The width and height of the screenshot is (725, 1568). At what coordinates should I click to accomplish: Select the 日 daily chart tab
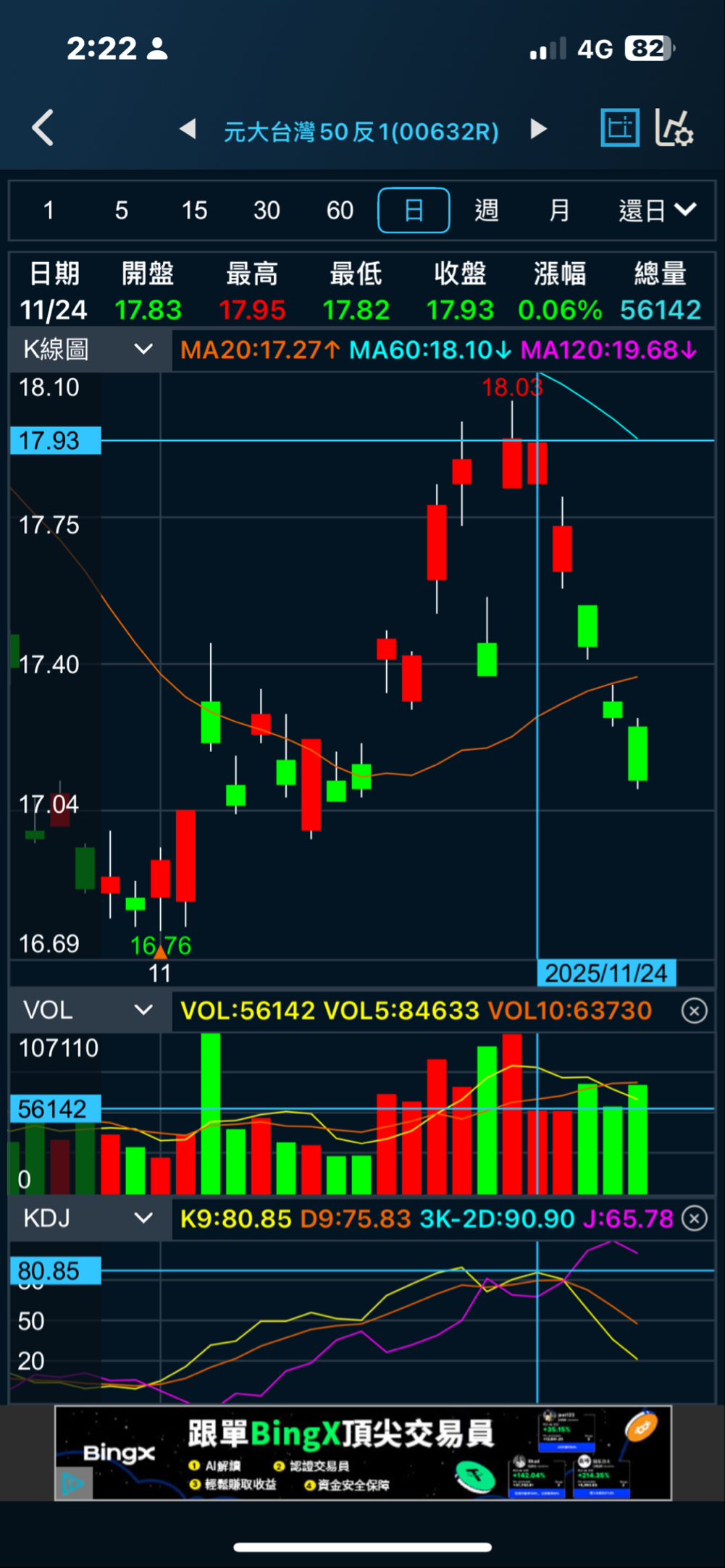[x=414, y=211]
